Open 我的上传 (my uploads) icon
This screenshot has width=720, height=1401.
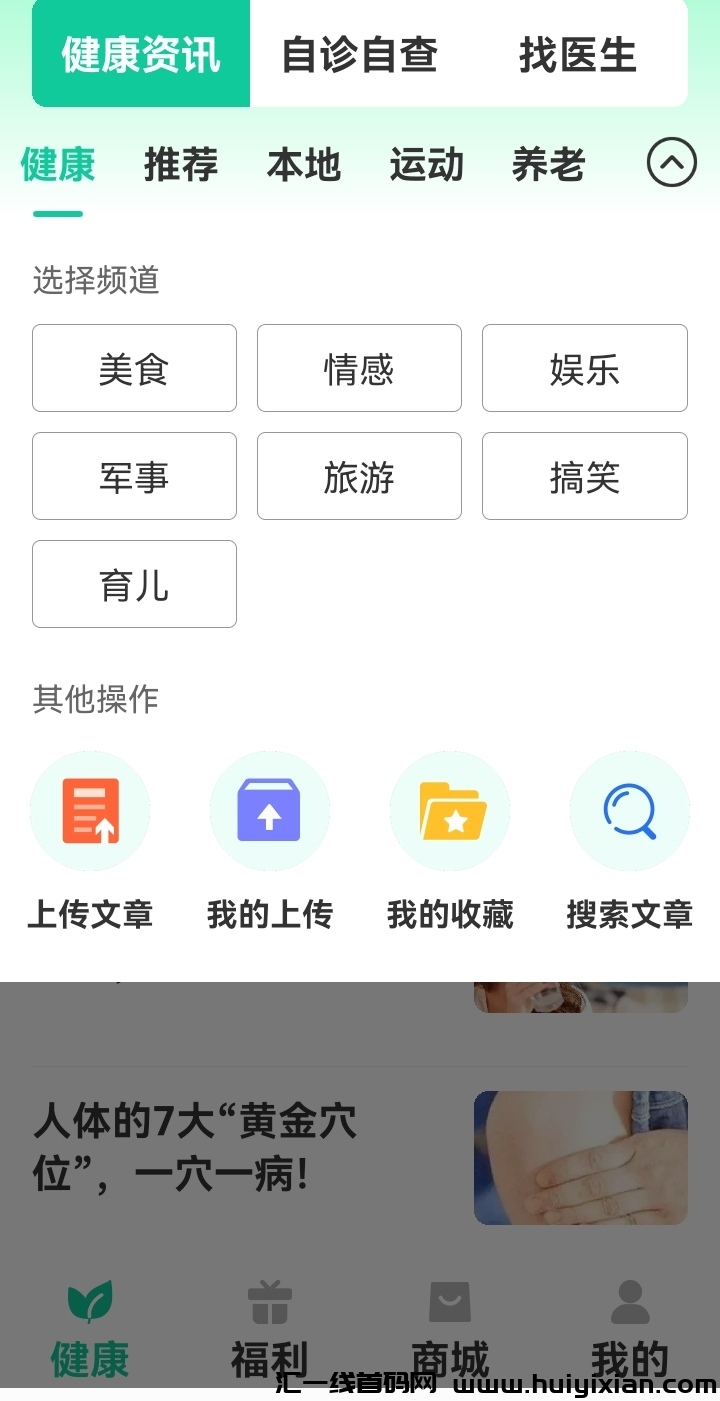click(270, 810)
